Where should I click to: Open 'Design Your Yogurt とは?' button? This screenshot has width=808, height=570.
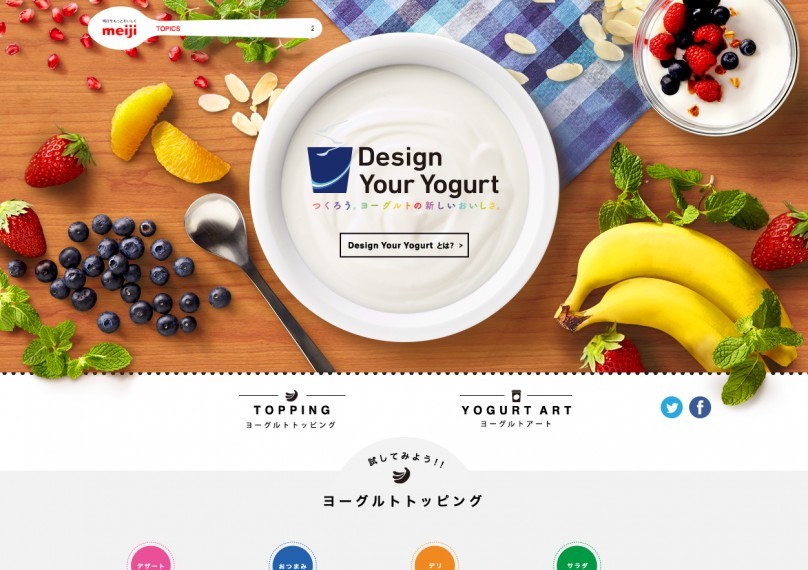(404, 245)
